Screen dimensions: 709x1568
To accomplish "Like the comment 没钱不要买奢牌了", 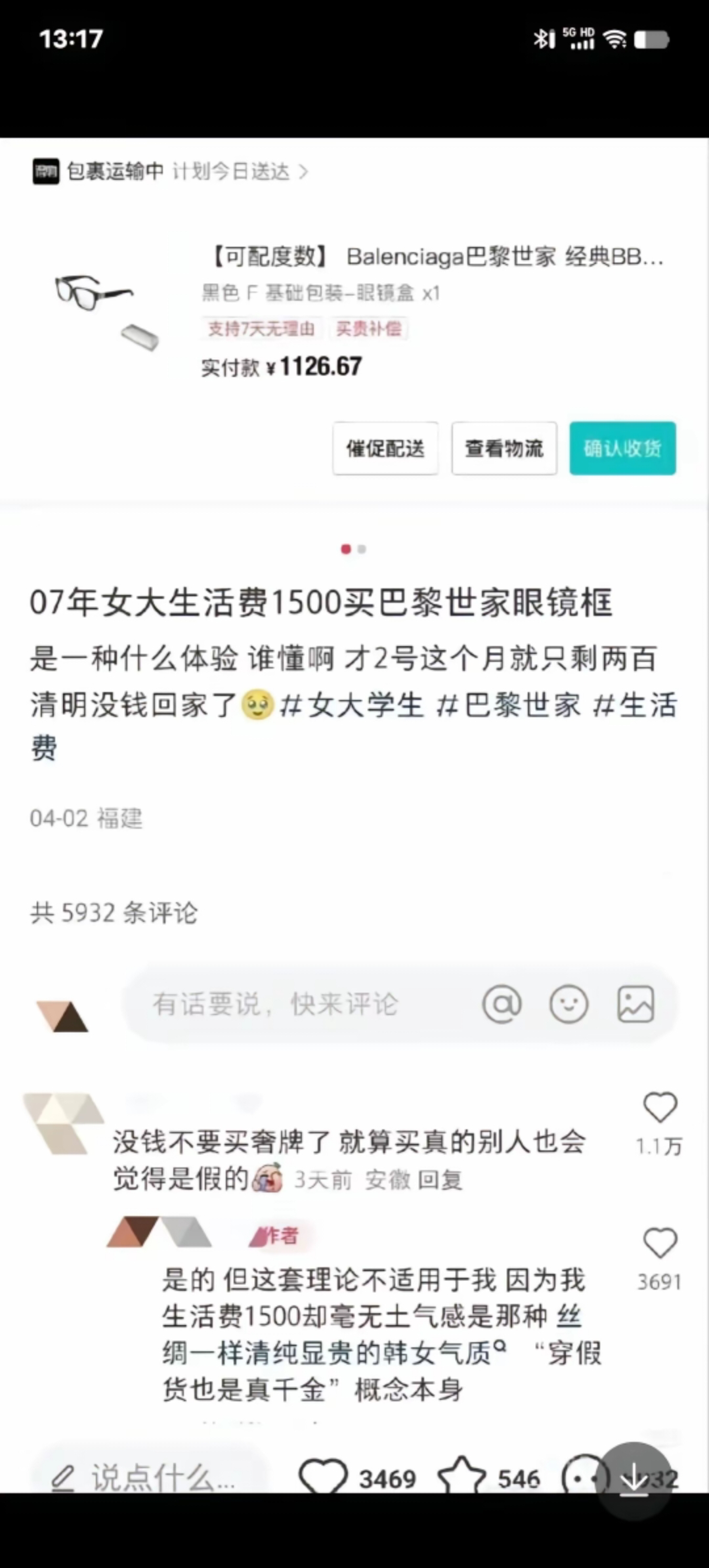I will click(x=660, y=1108).
